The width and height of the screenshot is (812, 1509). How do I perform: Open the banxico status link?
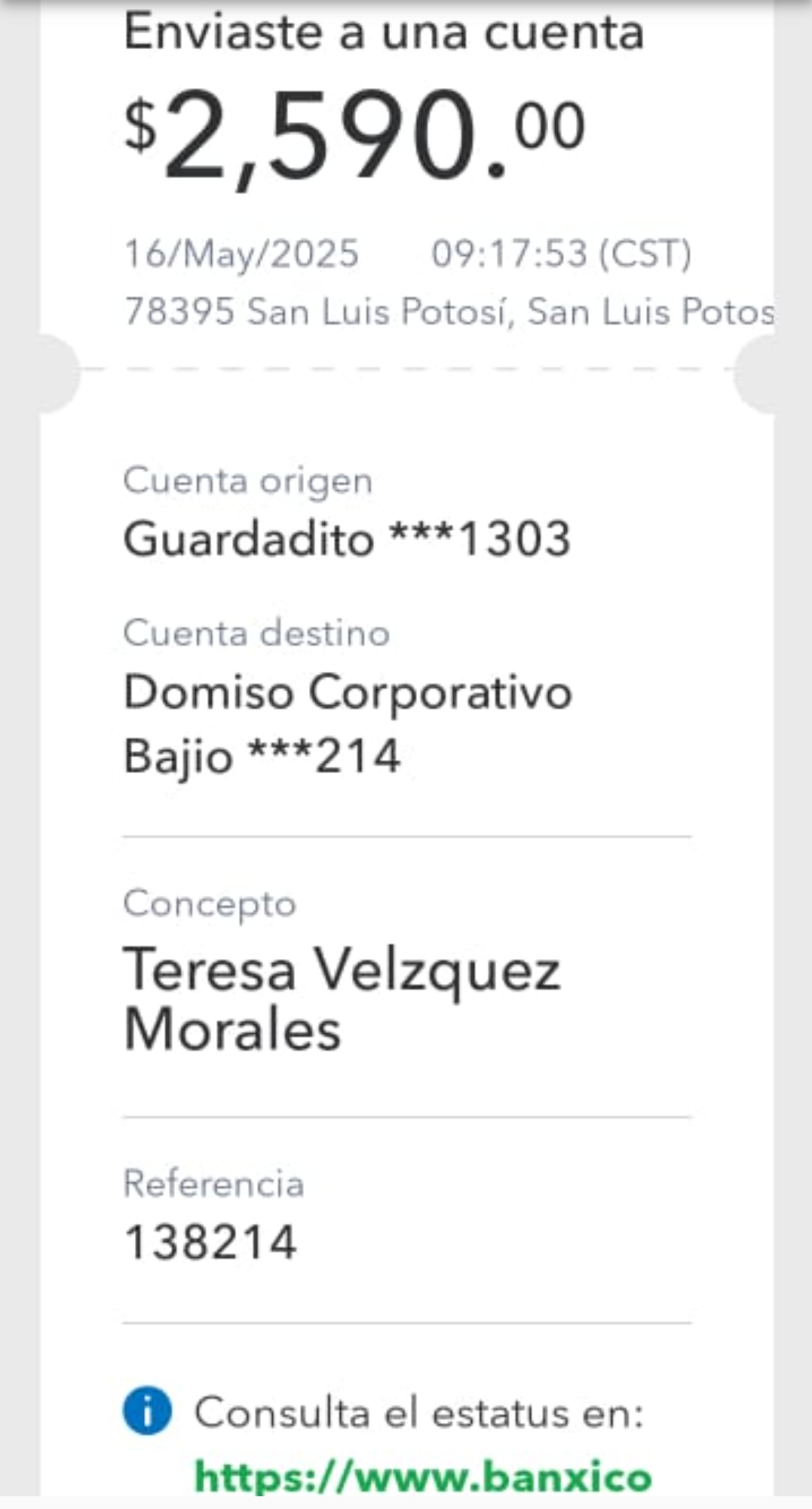click(x=423, y=1477)
